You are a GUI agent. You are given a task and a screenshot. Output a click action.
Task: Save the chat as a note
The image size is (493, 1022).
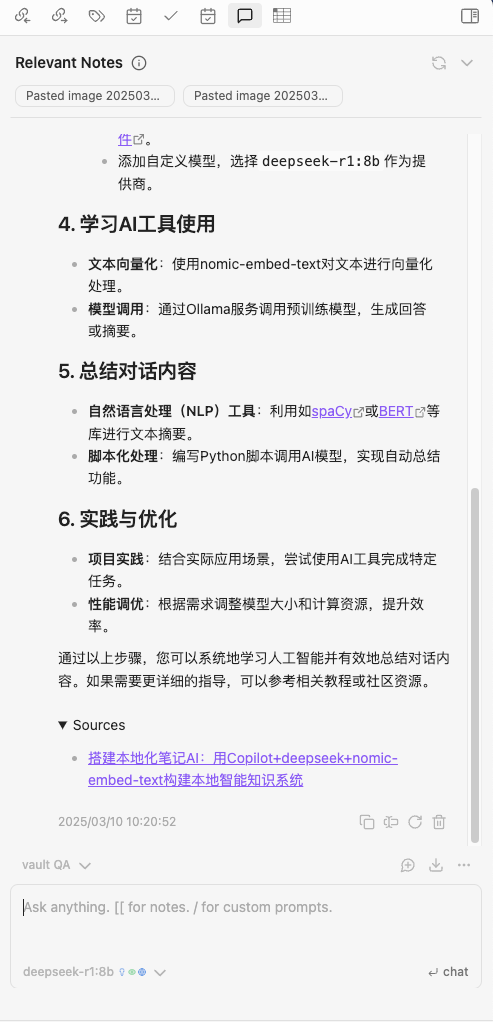[x=436, y=865]
